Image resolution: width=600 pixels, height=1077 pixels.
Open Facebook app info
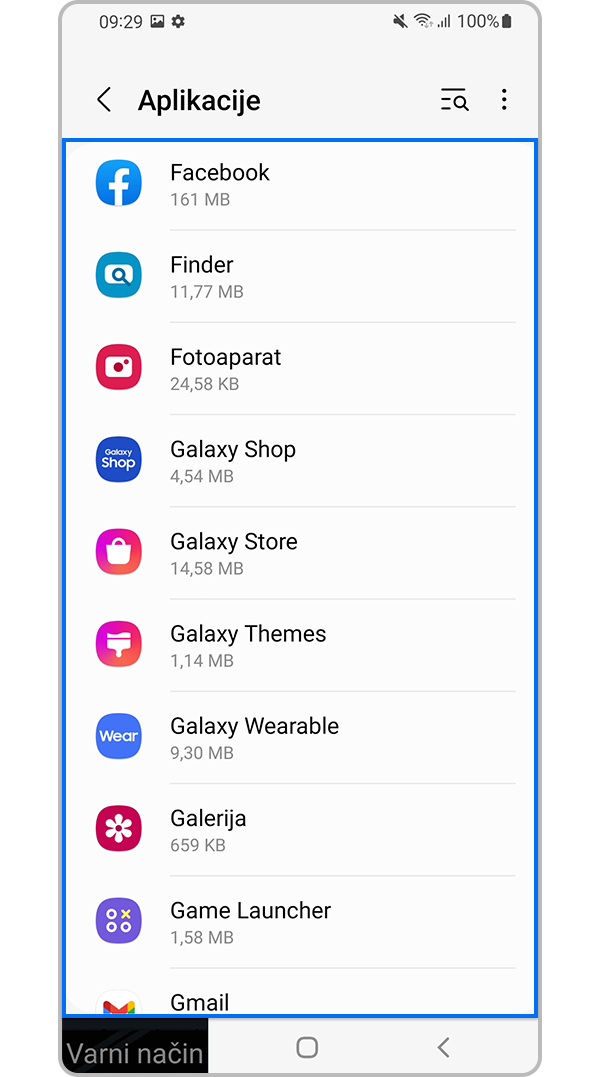(300, 185)
